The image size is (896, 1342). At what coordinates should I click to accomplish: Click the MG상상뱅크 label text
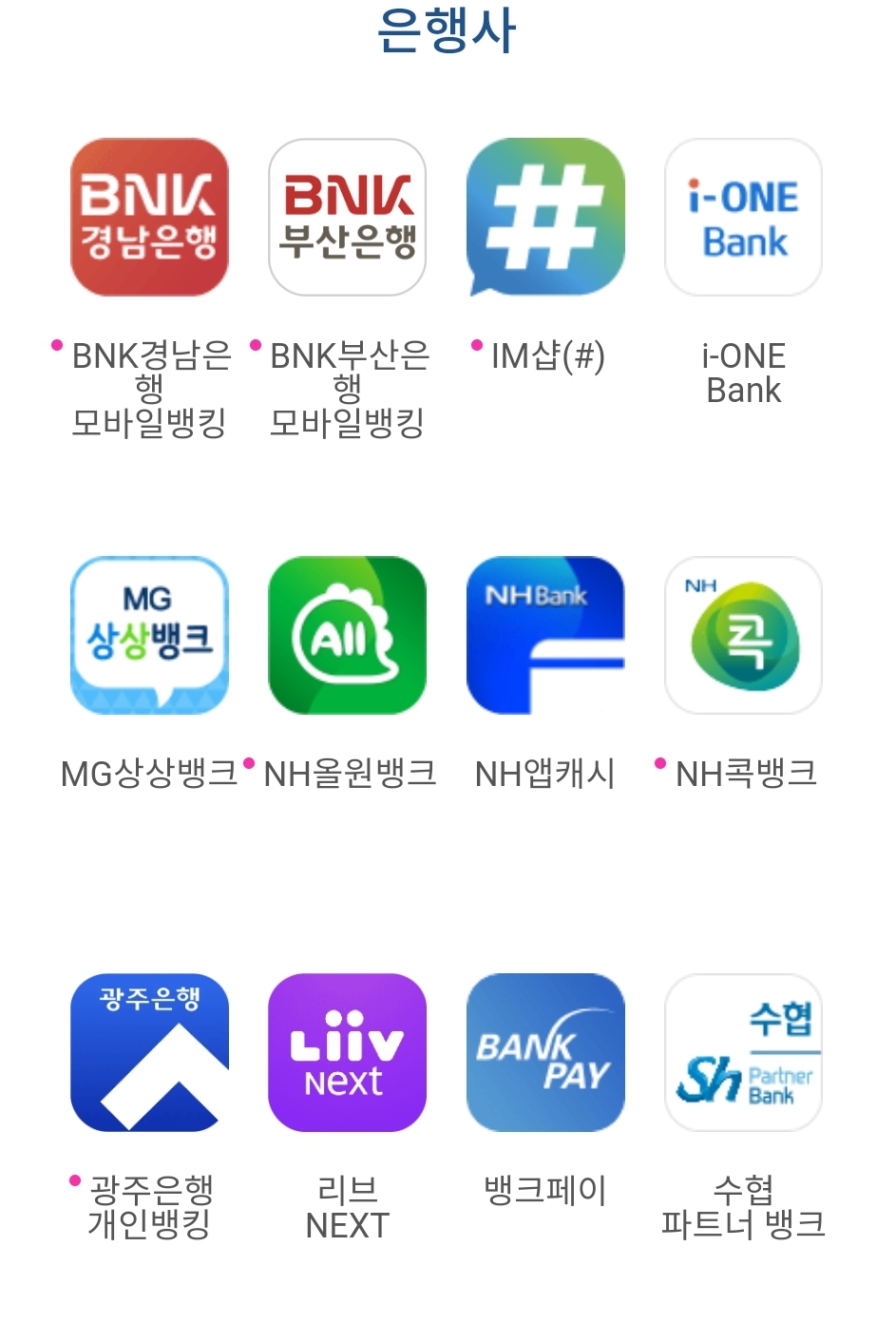[x=148, y=772]
